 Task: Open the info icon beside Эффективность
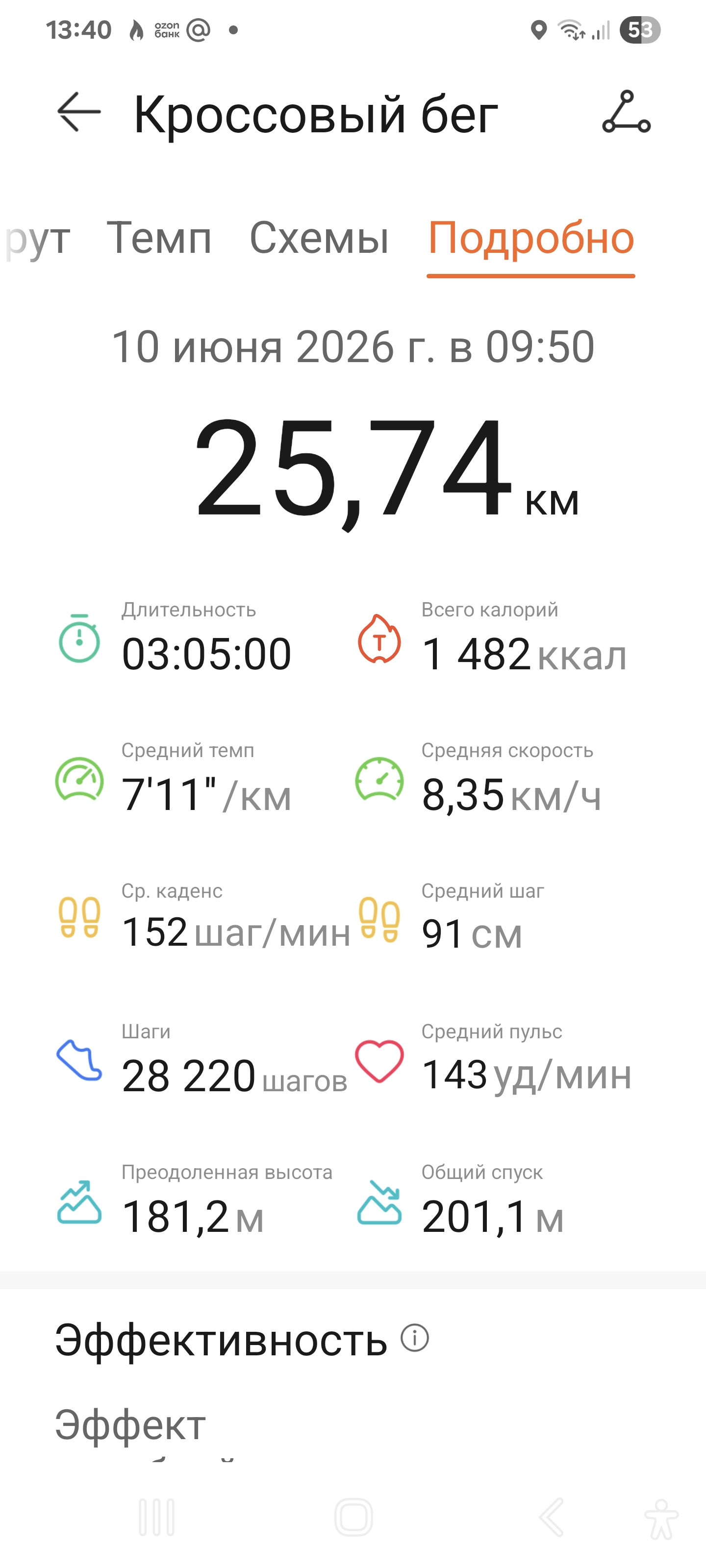[x=415, y=1338]
